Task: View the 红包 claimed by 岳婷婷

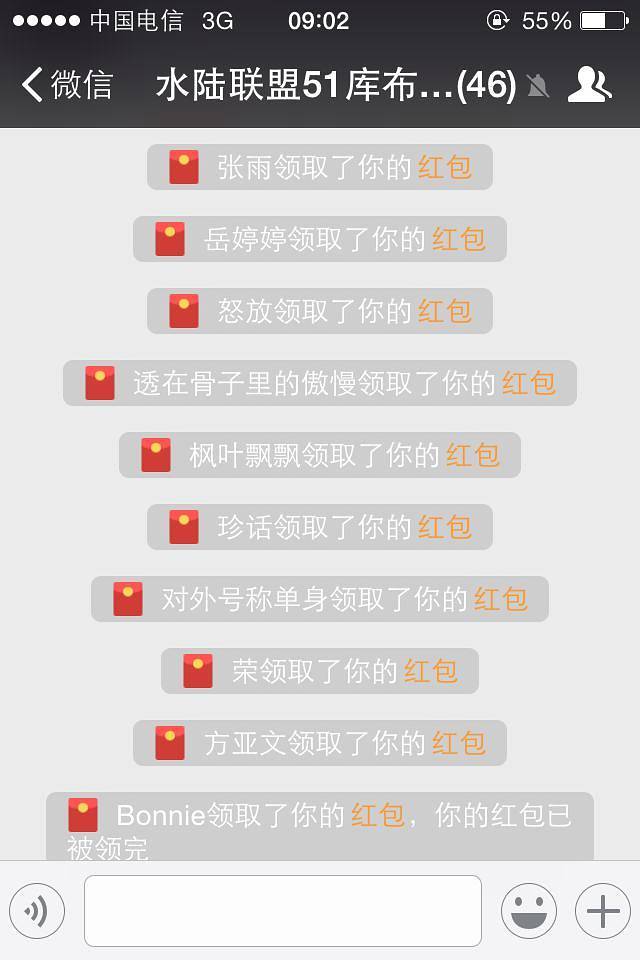Action: point(459,239)
